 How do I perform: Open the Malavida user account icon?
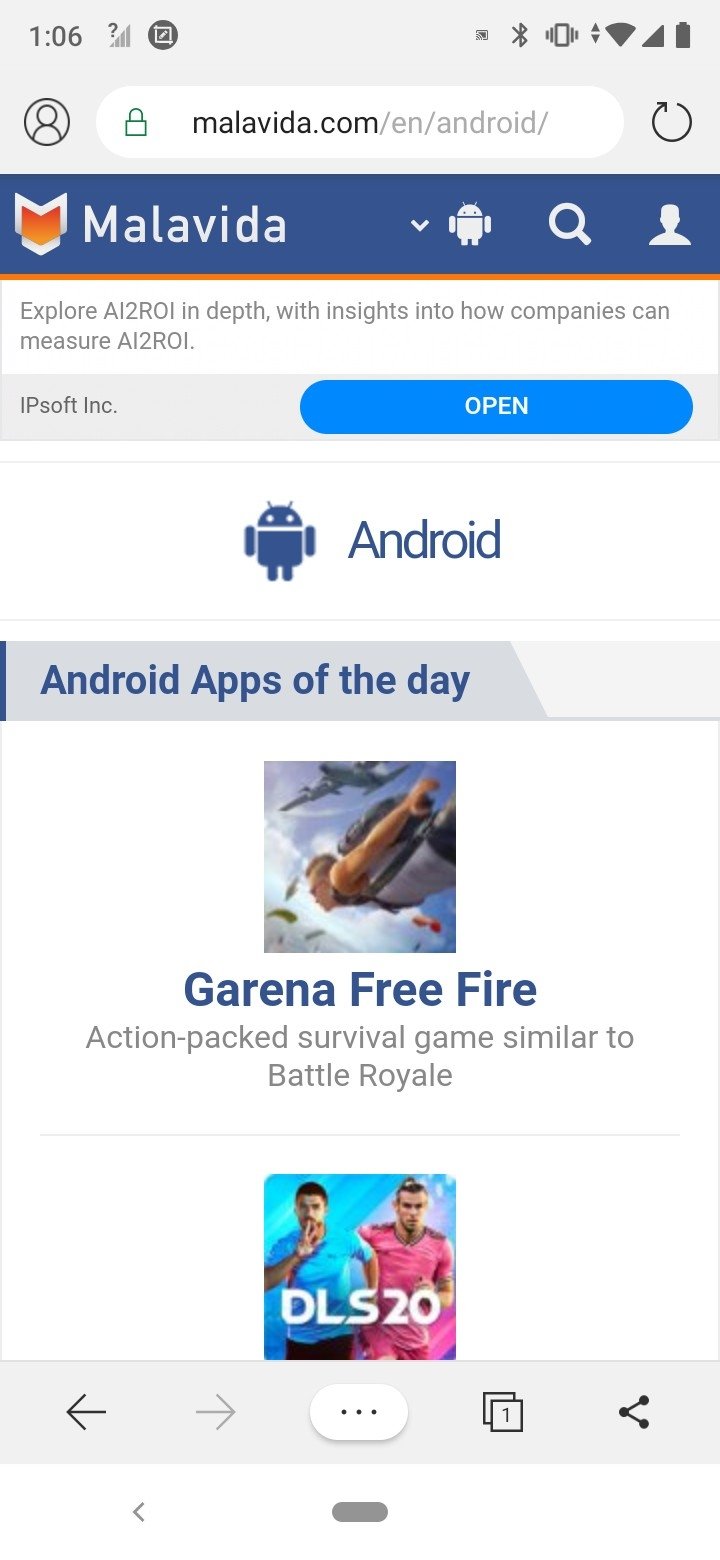[669, 224]
